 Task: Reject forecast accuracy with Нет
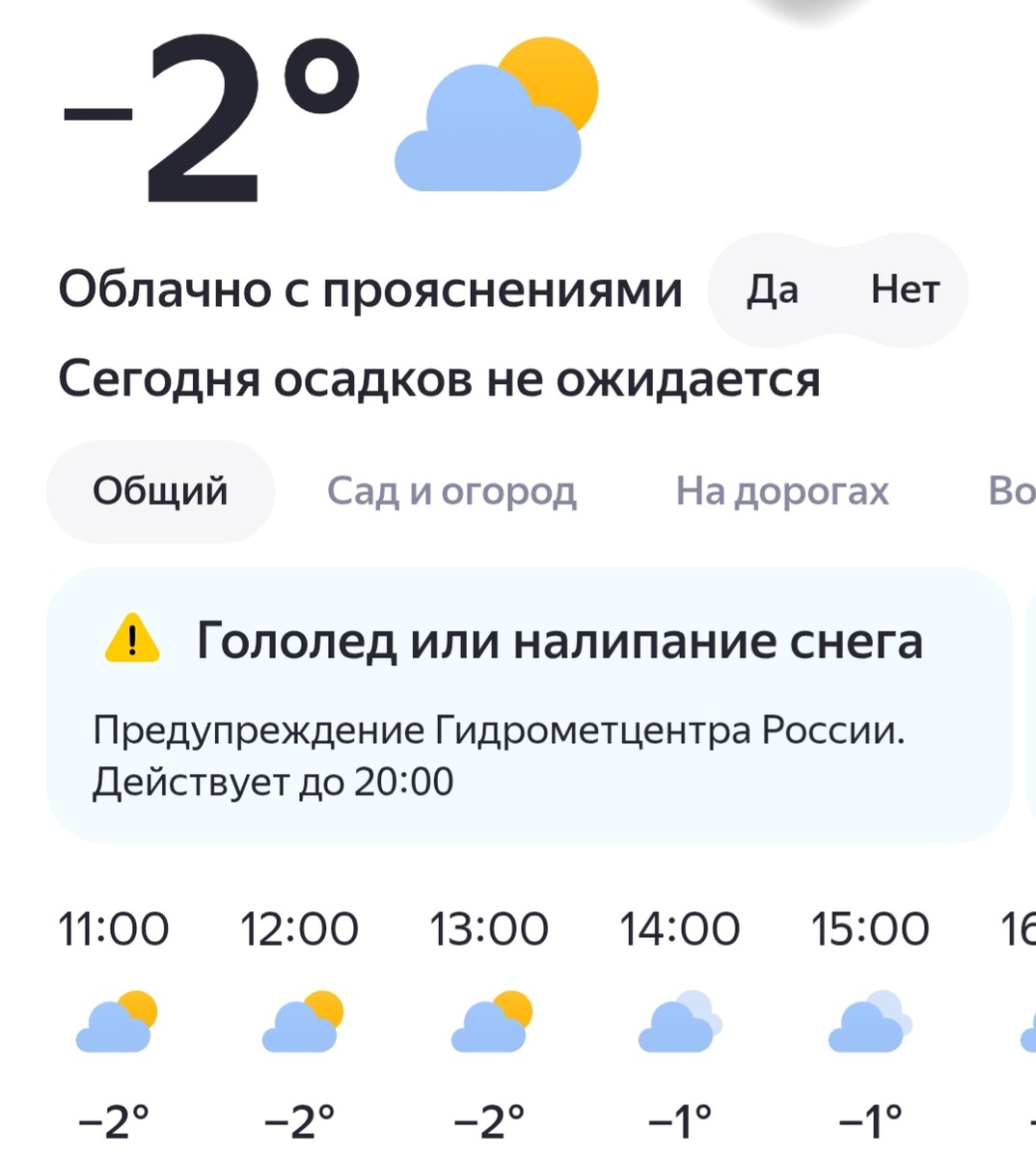tap(905, 289)
